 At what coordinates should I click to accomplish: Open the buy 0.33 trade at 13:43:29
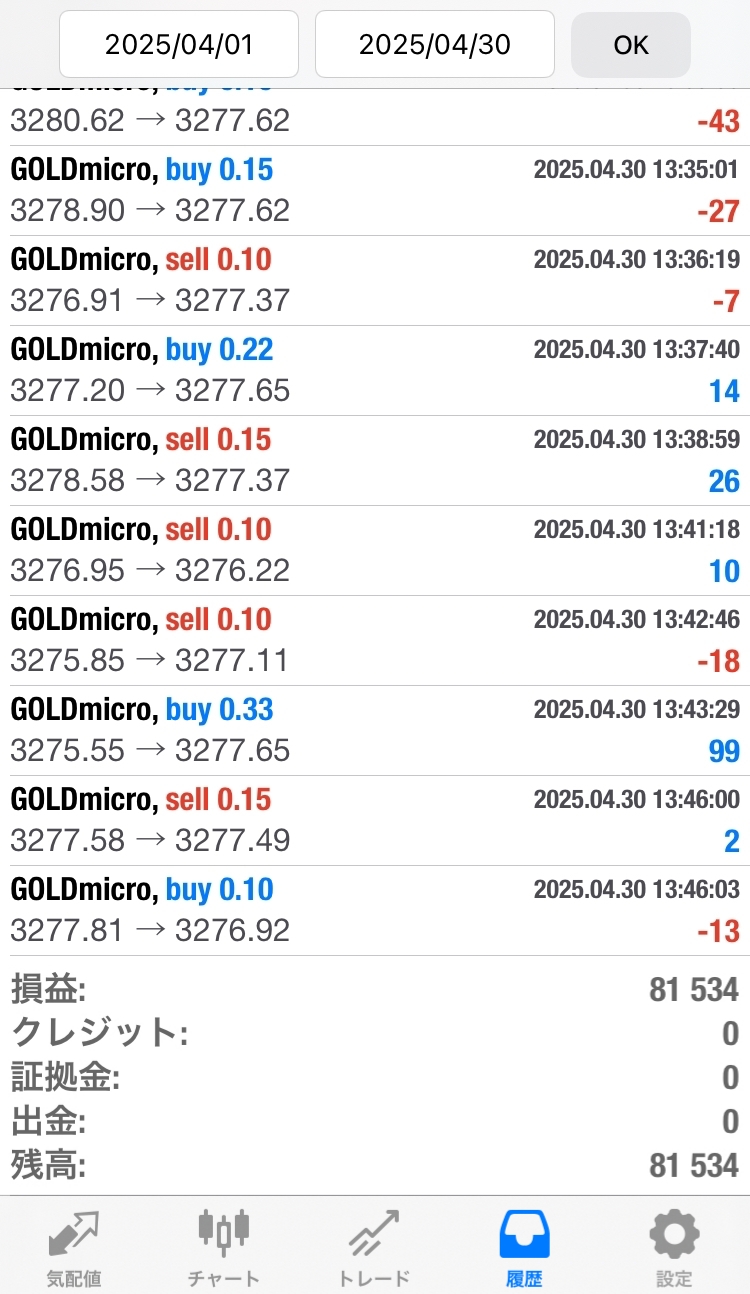[x=375, y=730]
